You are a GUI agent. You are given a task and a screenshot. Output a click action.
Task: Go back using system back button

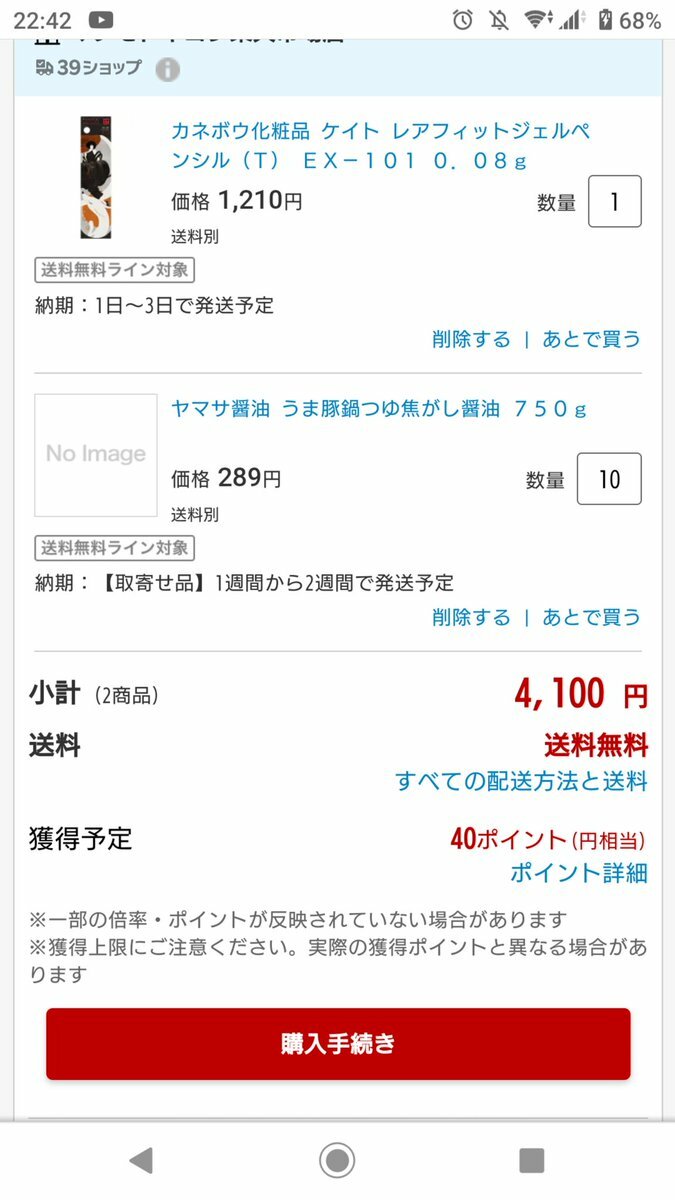tap(141, 1160)
